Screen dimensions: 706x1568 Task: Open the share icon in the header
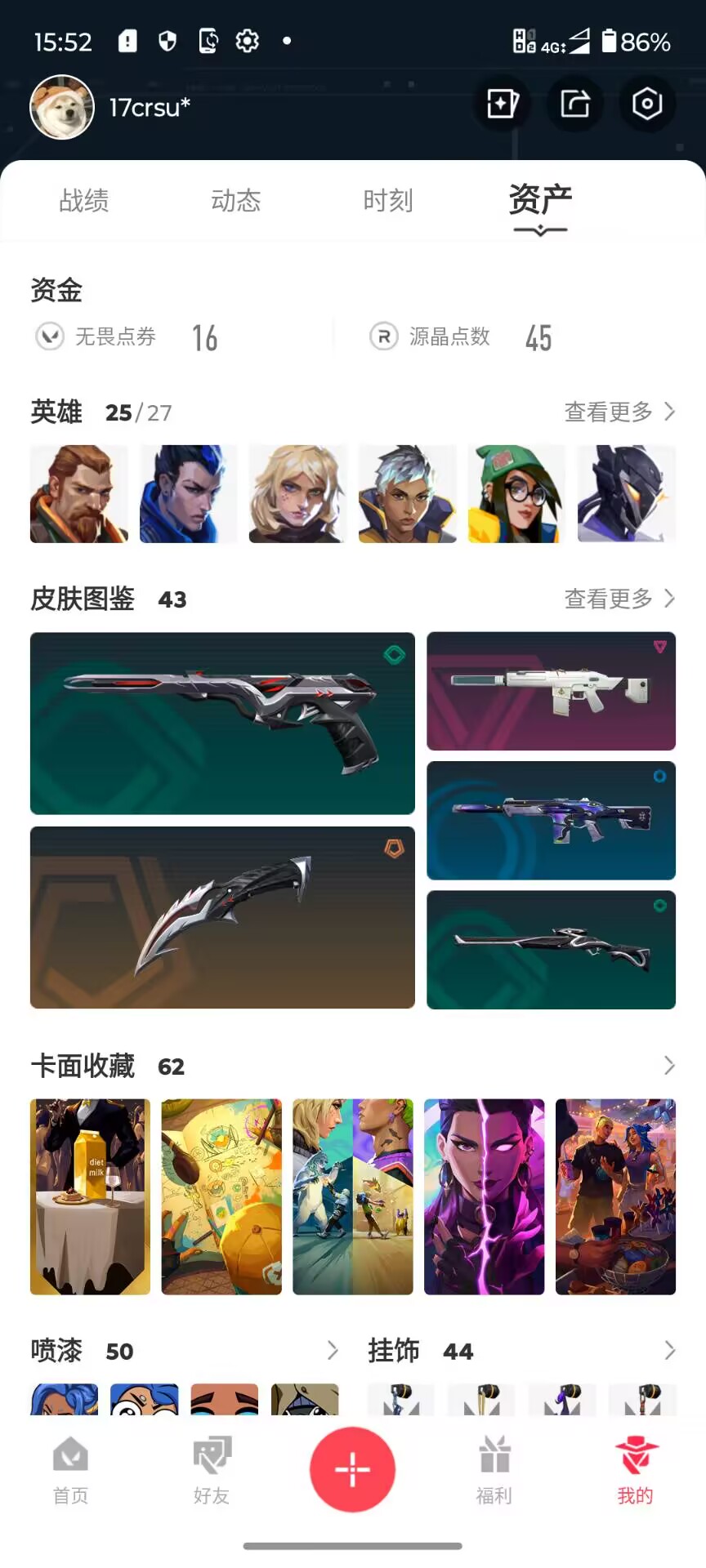tap(574, 104)
